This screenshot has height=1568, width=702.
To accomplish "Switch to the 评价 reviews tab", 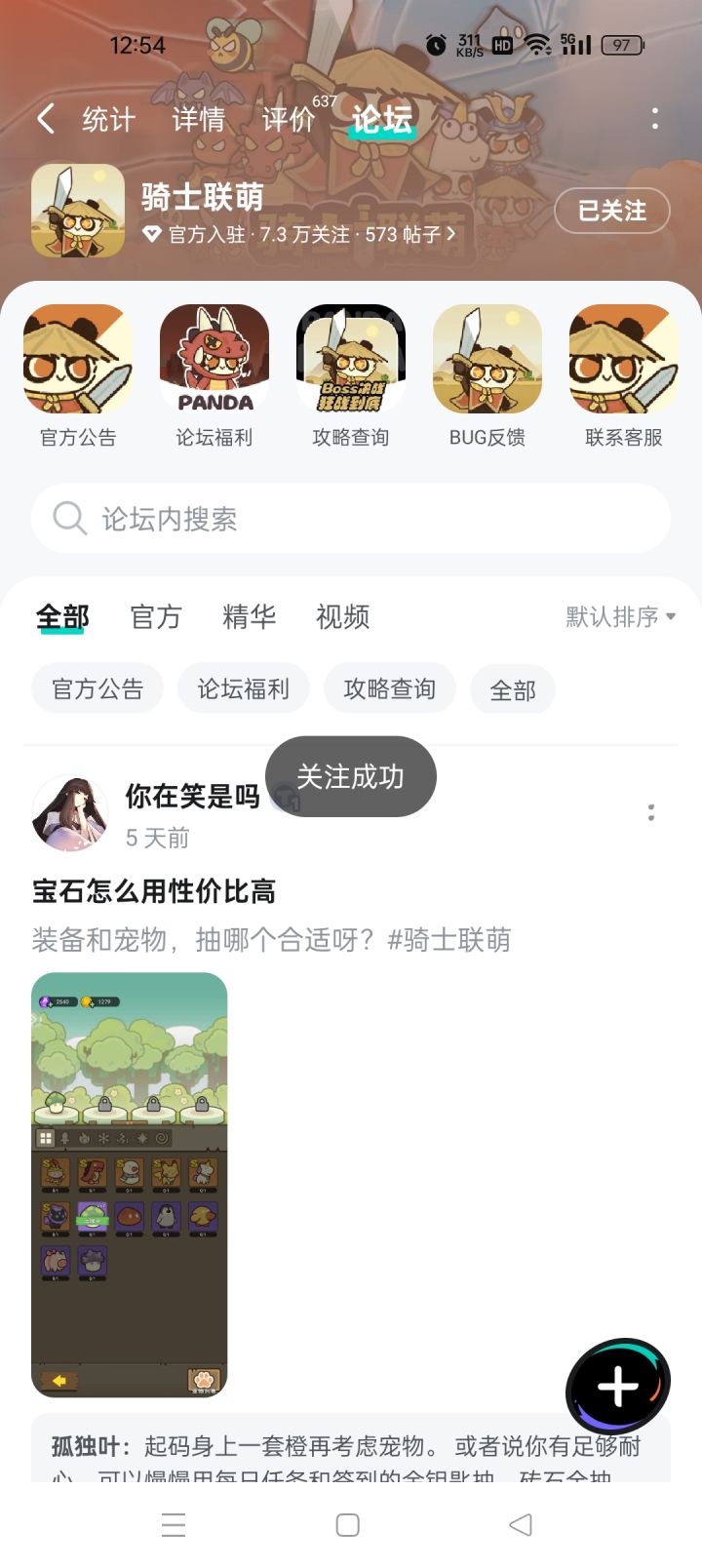I will click(288, 119).
